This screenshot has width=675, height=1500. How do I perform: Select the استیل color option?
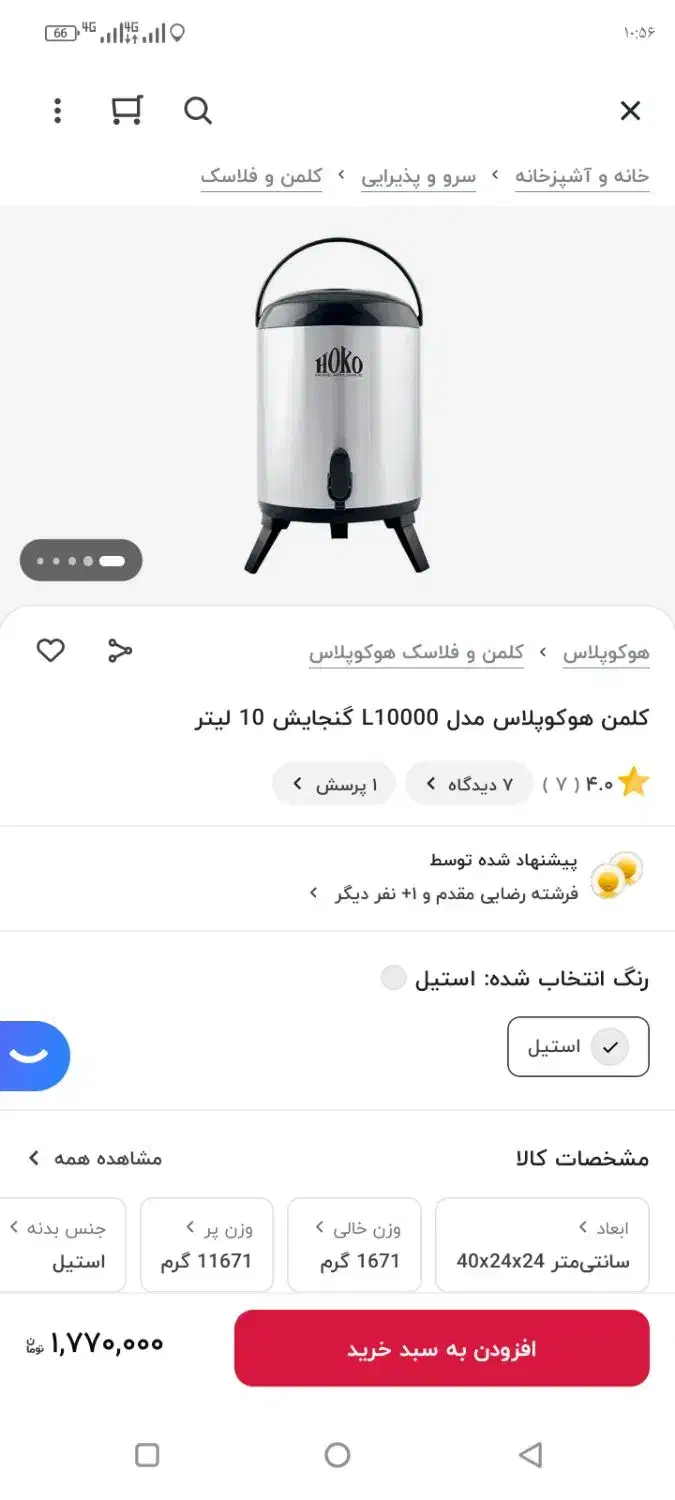click(578, 1047)
